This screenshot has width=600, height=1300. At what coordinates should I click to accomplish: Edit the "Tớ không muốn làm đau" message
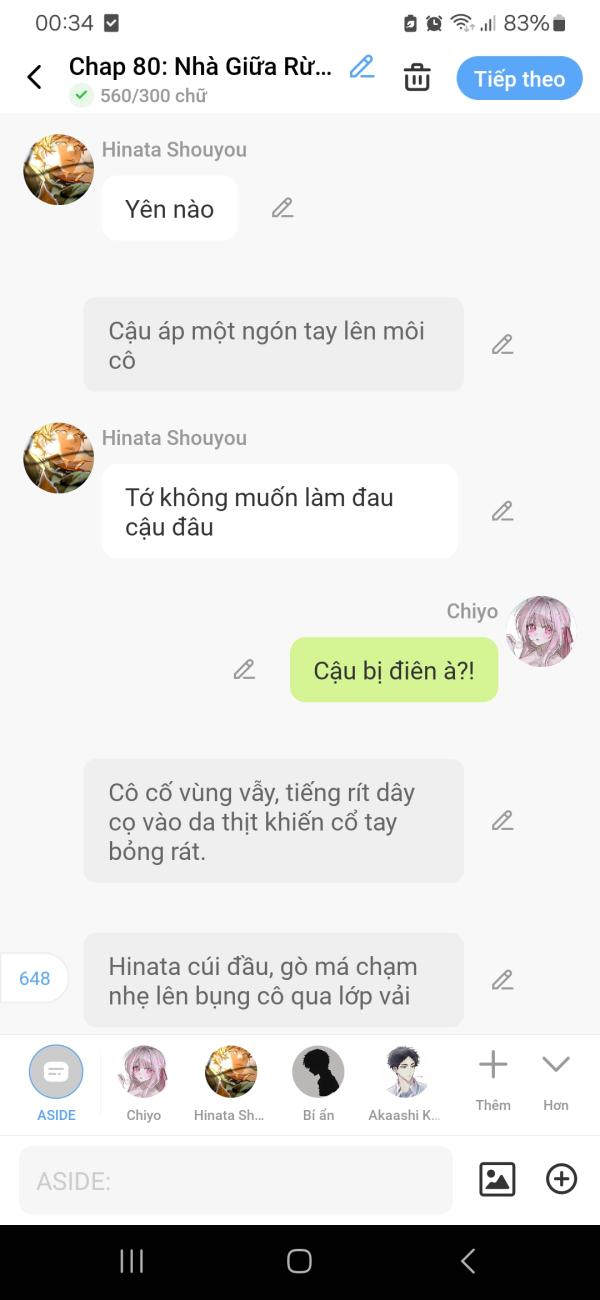coord(502,511)
